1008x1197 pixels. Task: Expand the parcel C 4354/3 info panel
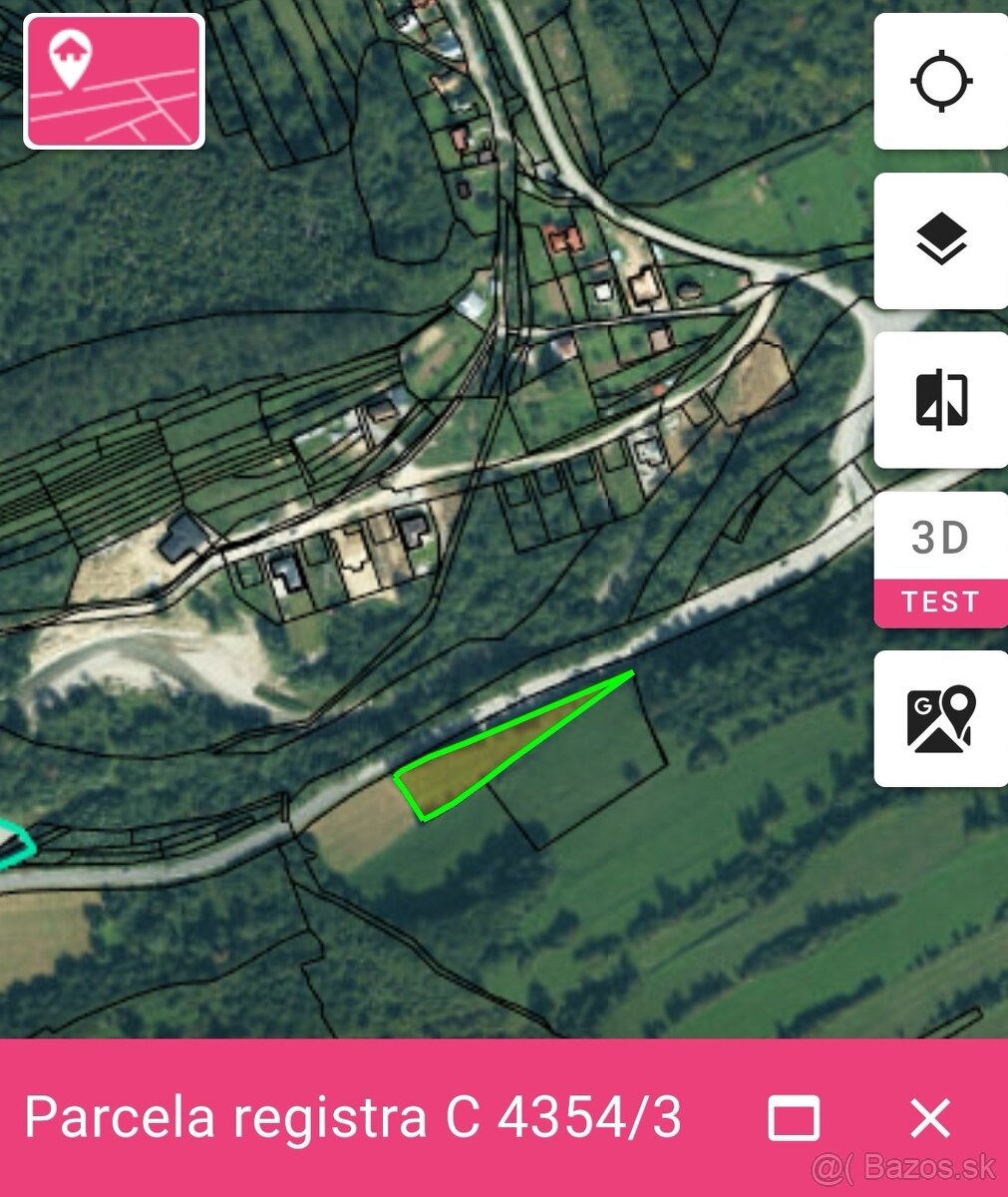click(x=794, y=1118)
